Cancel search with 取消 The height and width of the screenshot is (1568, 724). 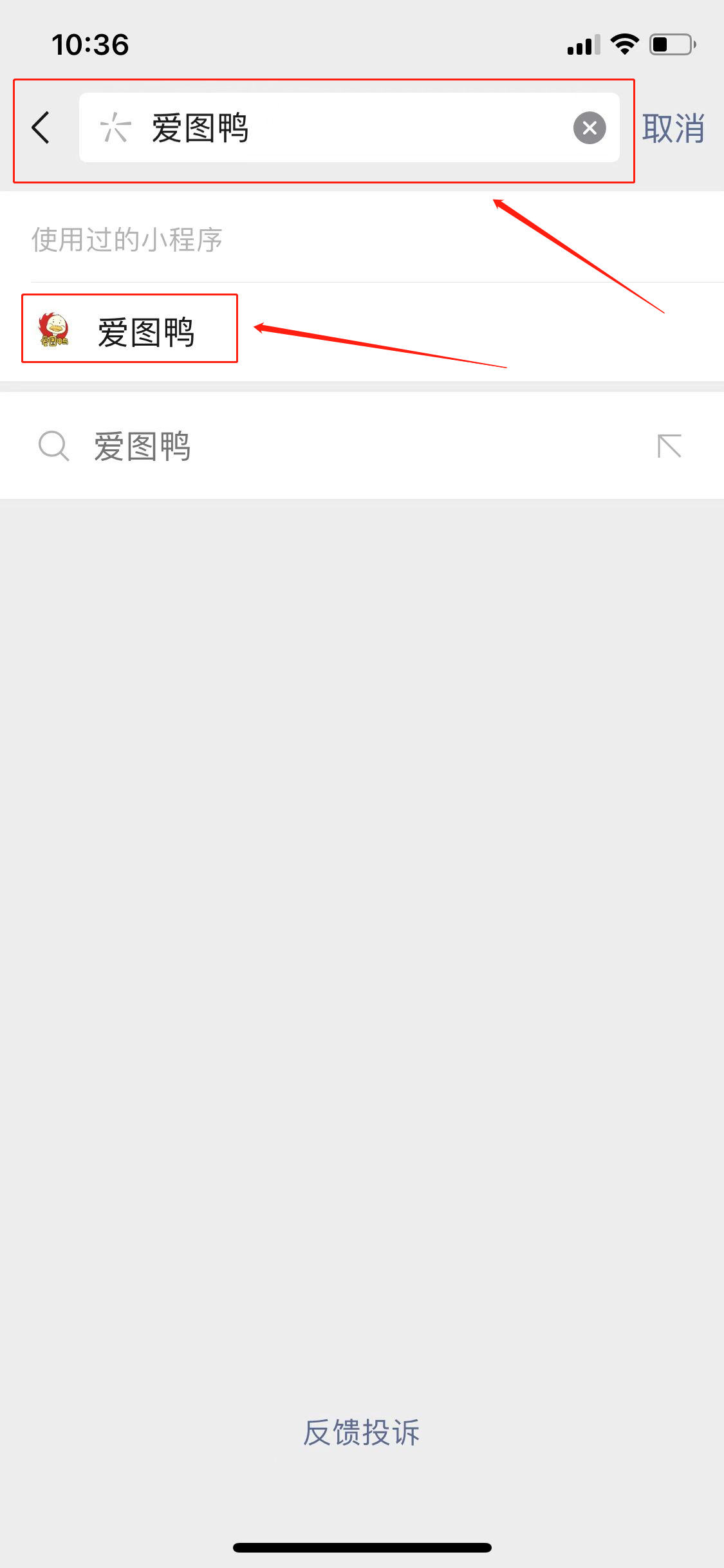click(x=673, y=128)
